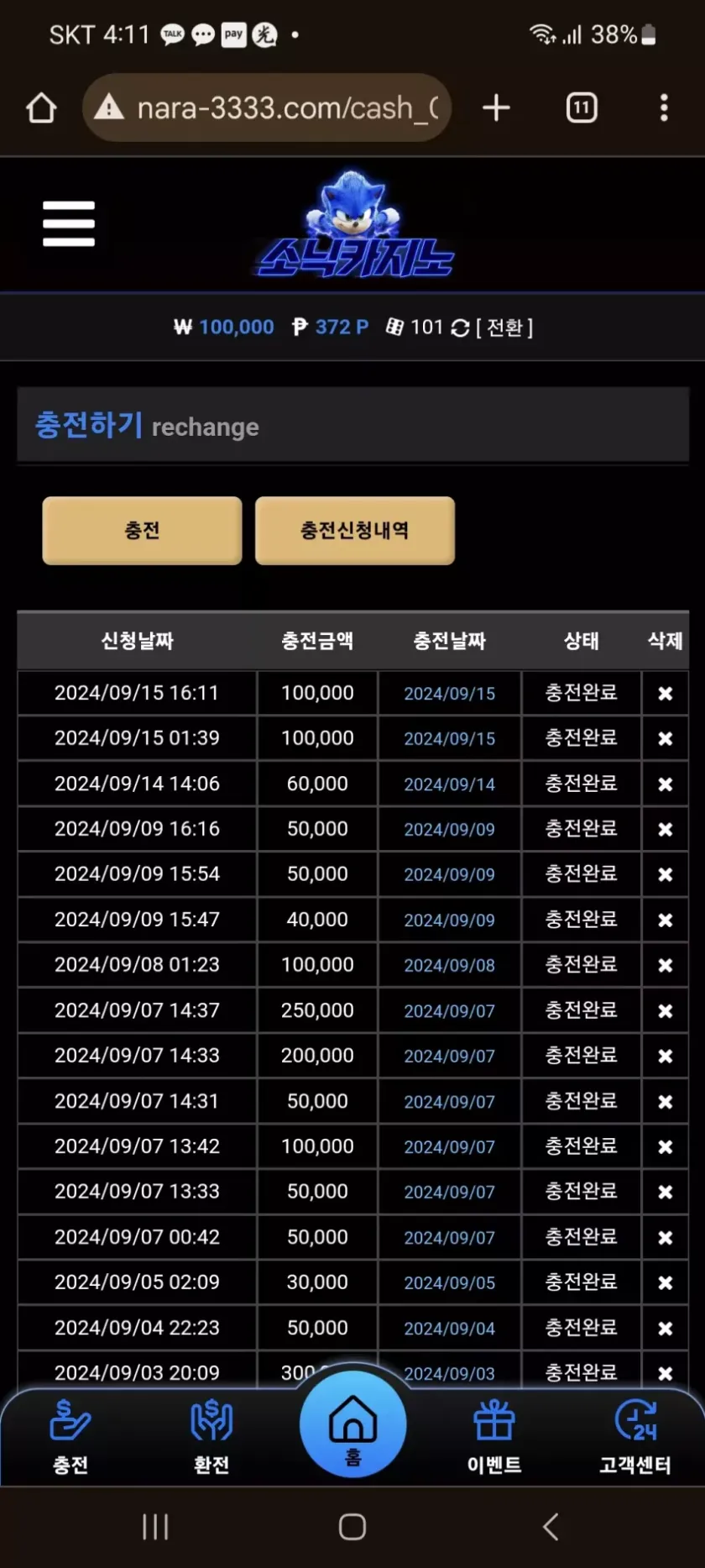The width and height of the screenshot is (705, 1568).
Task: Open 충전신청내역 request history
Action: tap(354, 530)
